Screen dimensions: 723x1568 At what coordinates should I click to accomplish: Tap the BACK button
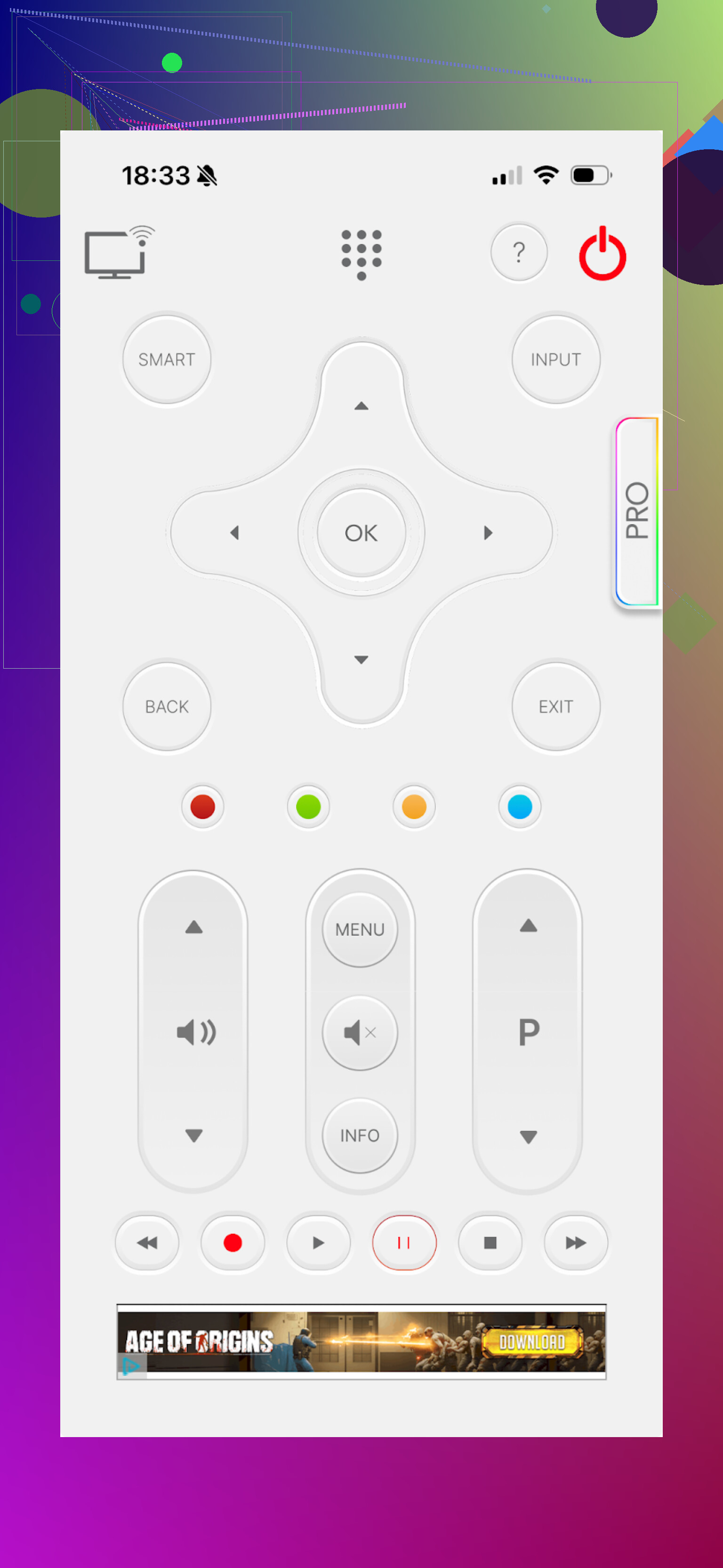click(167, 706)
